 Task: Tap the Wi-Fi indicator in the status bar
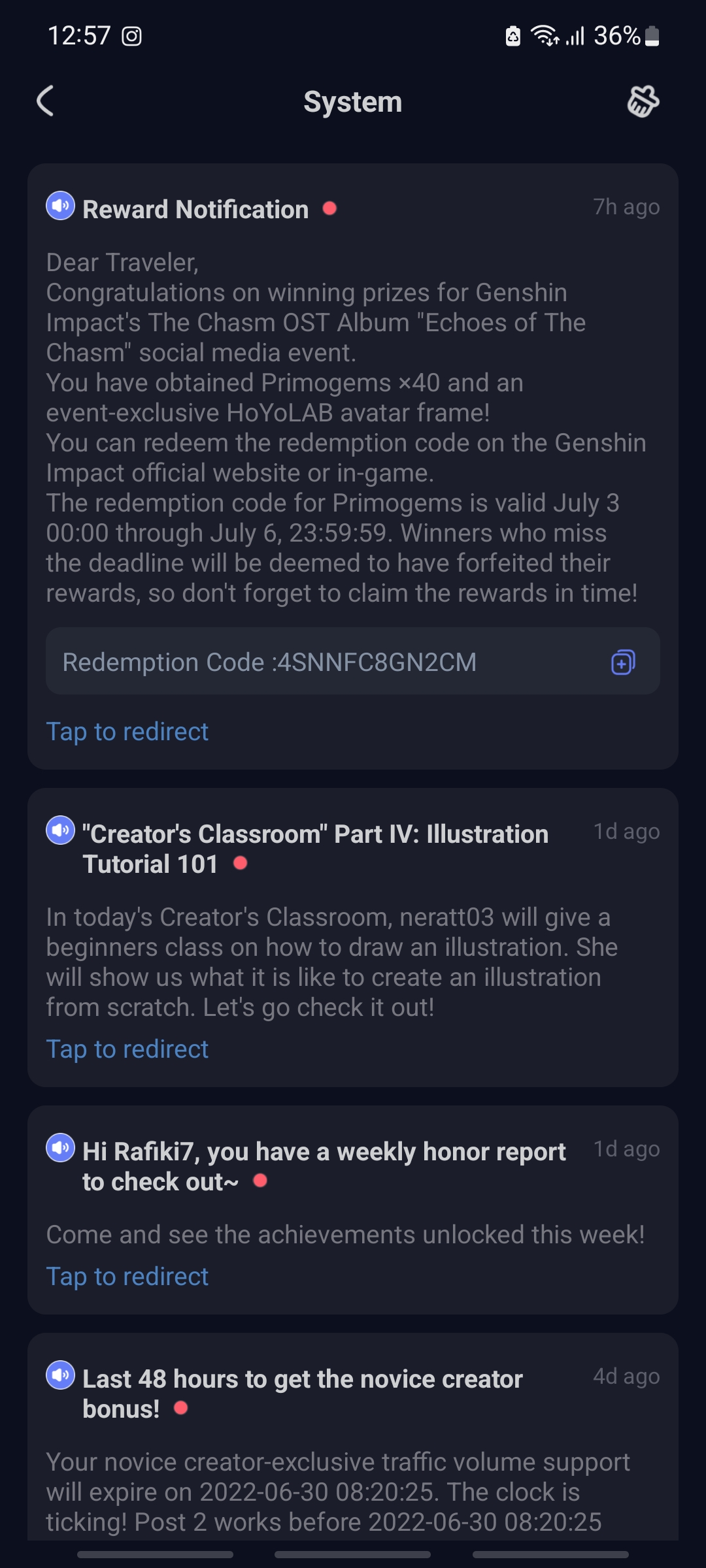click(x=545, y=36)
